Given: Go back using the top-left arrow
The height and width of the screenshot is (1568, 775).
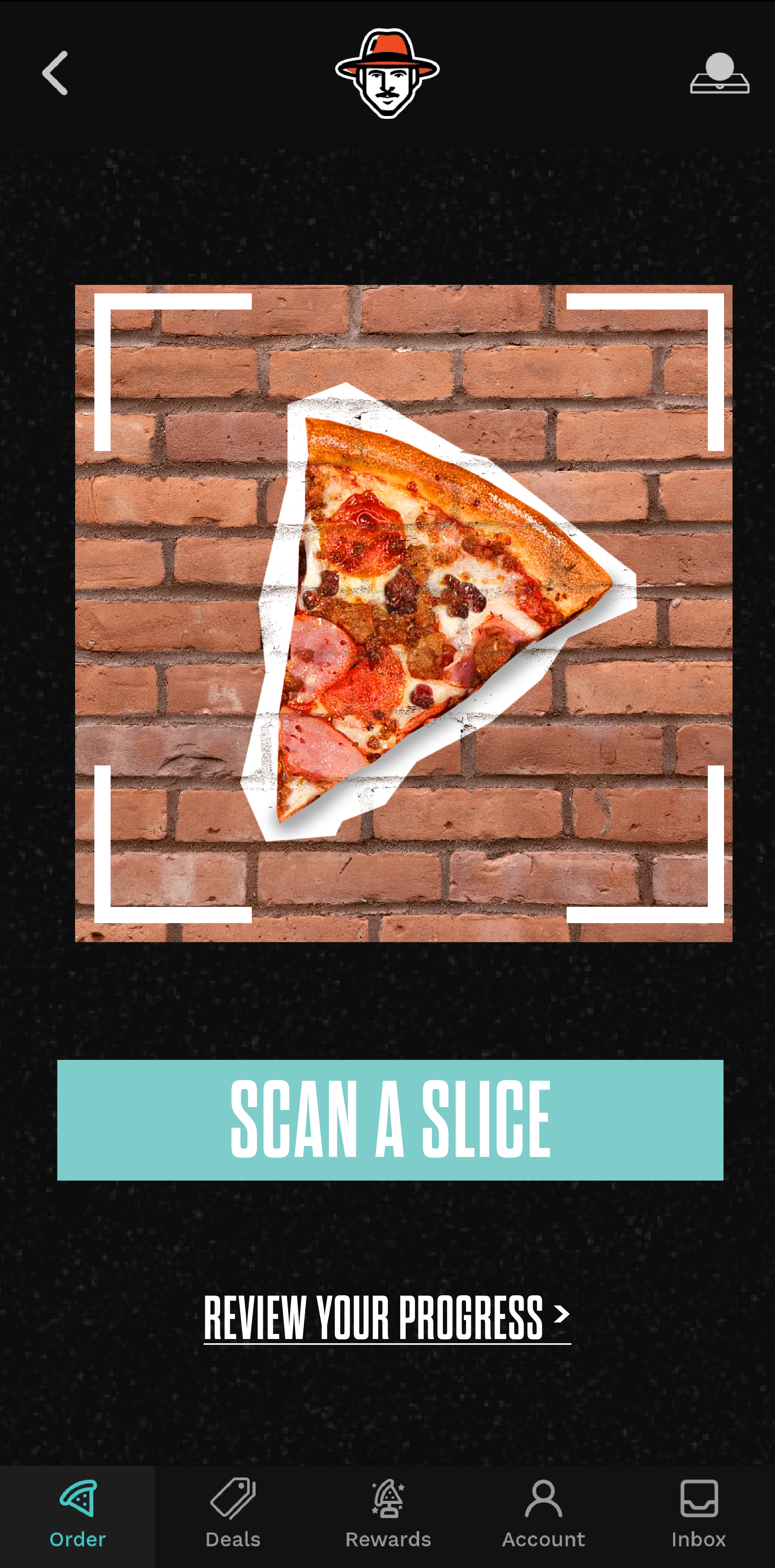Looking at the screenshot, I should 55,73.
